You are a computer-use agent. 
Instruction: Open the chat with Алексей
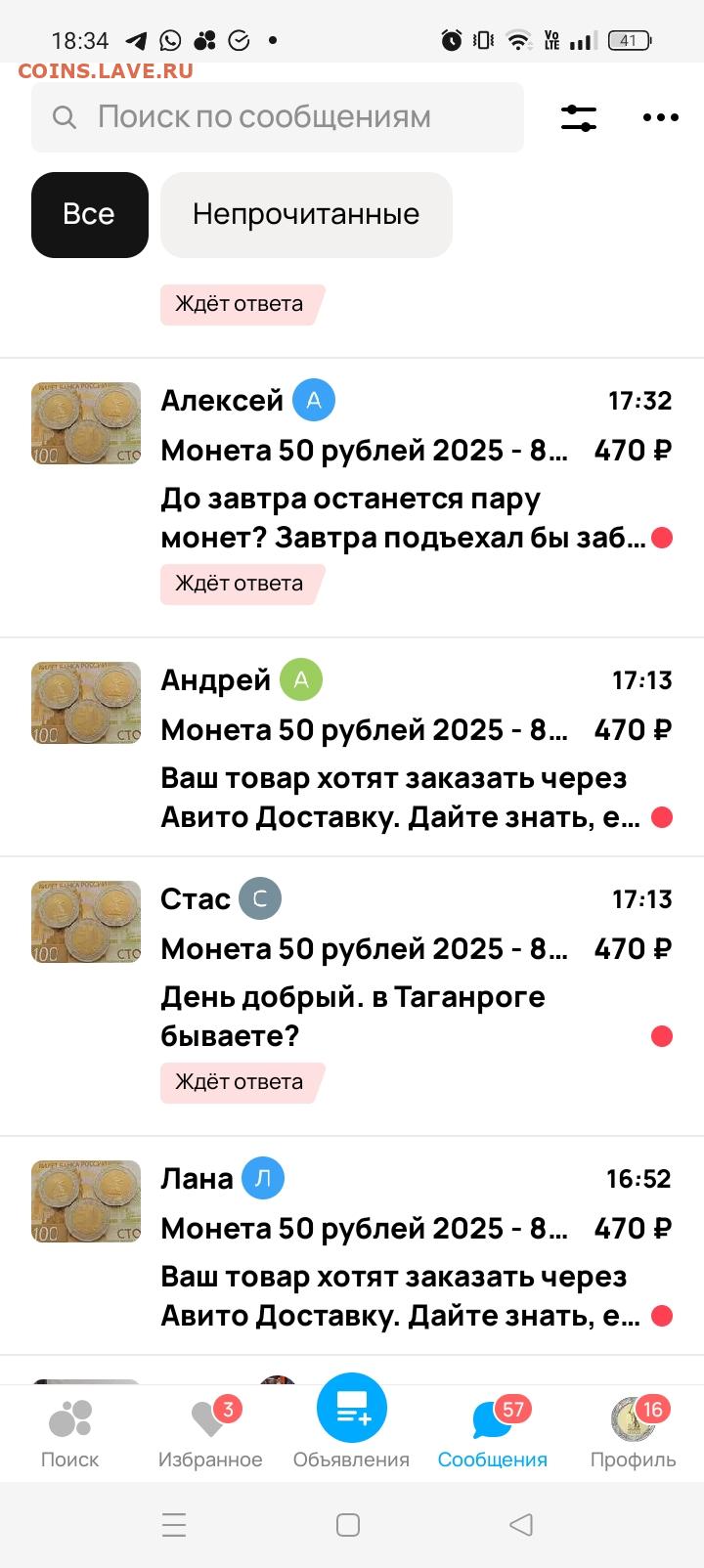[x=352, y=498]
